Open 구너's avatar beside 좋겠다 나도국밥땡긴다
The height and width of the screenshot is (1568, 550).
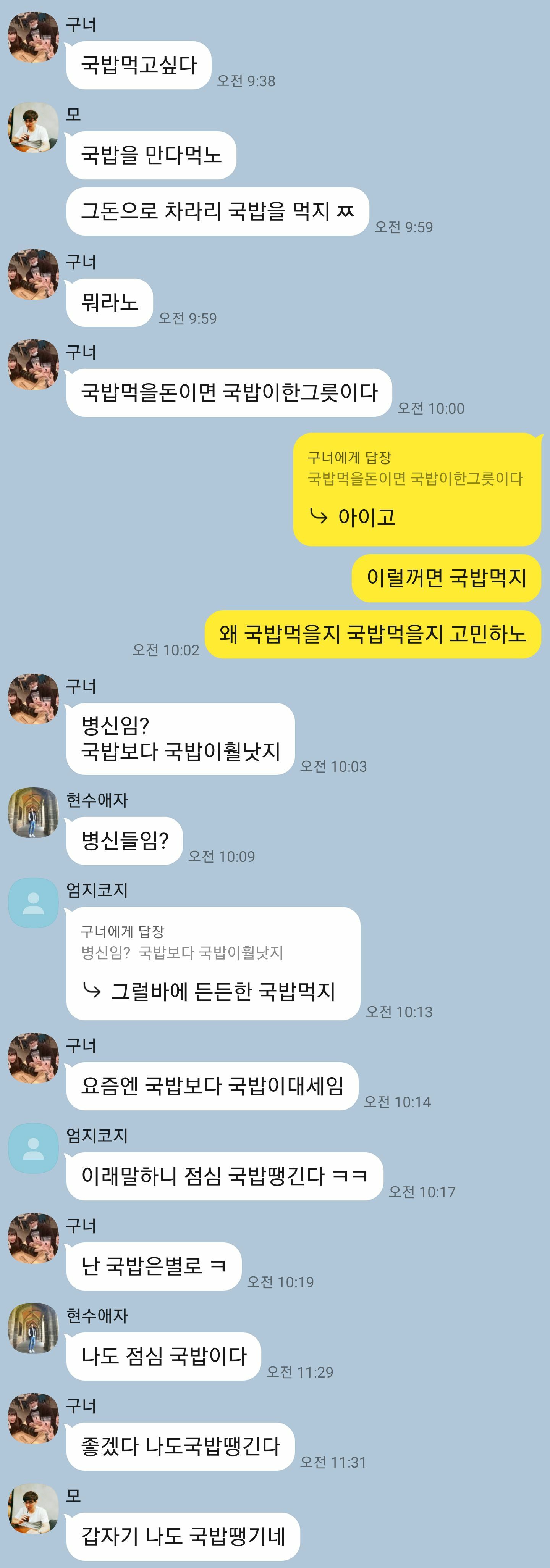pos(33,1418)
